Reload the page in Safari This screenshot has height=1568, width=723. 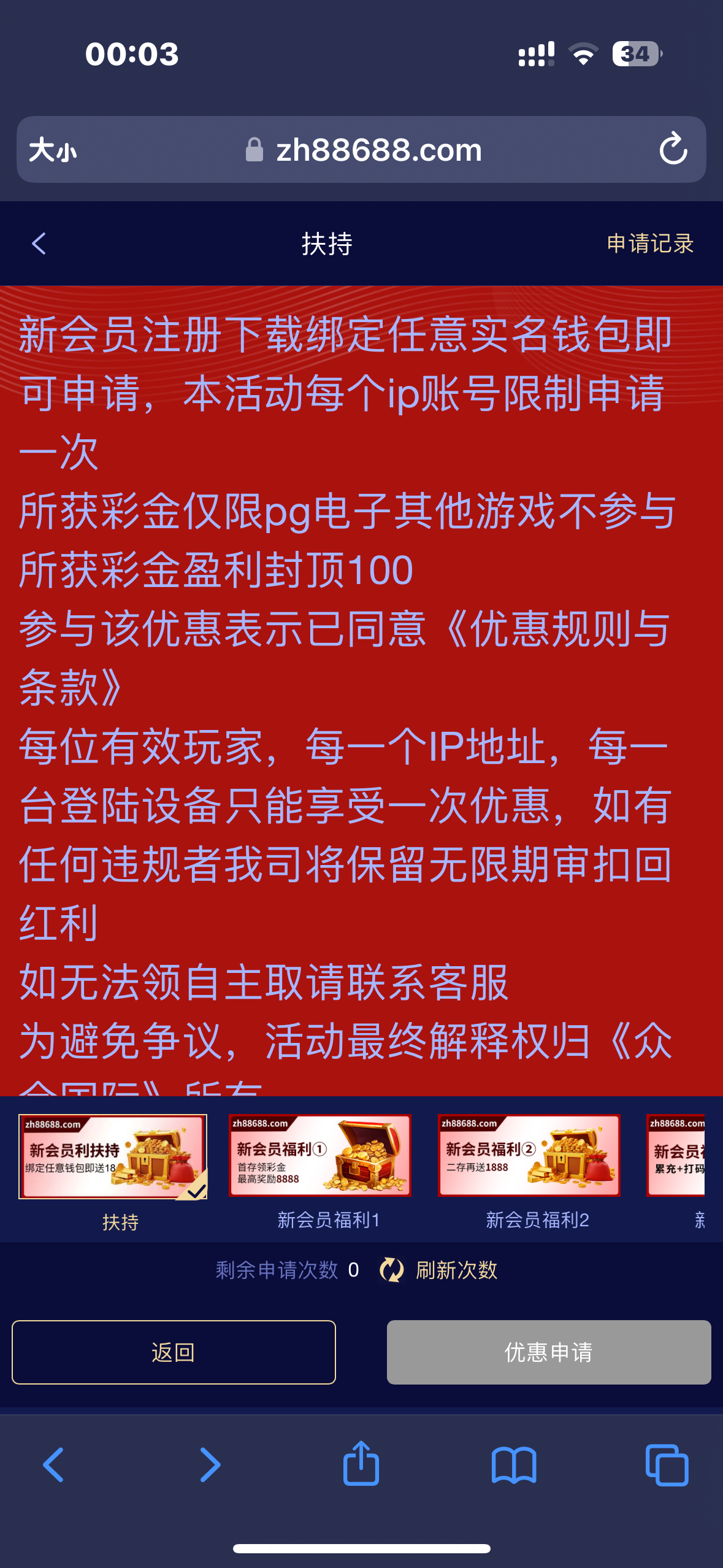[673, 149]
